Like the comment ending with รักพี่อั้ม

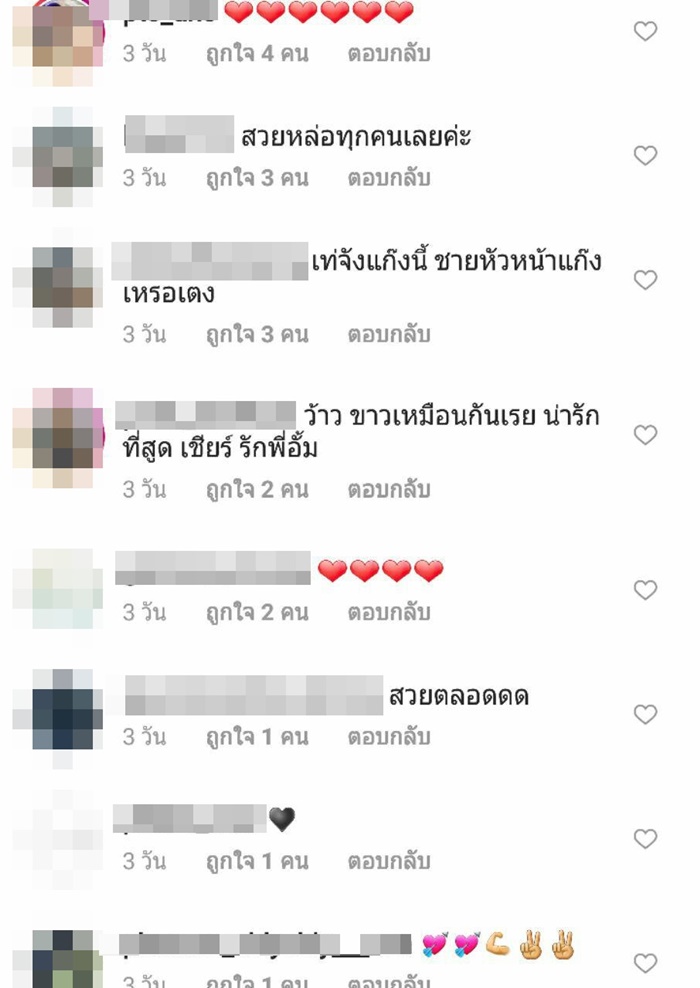(646, 435)
